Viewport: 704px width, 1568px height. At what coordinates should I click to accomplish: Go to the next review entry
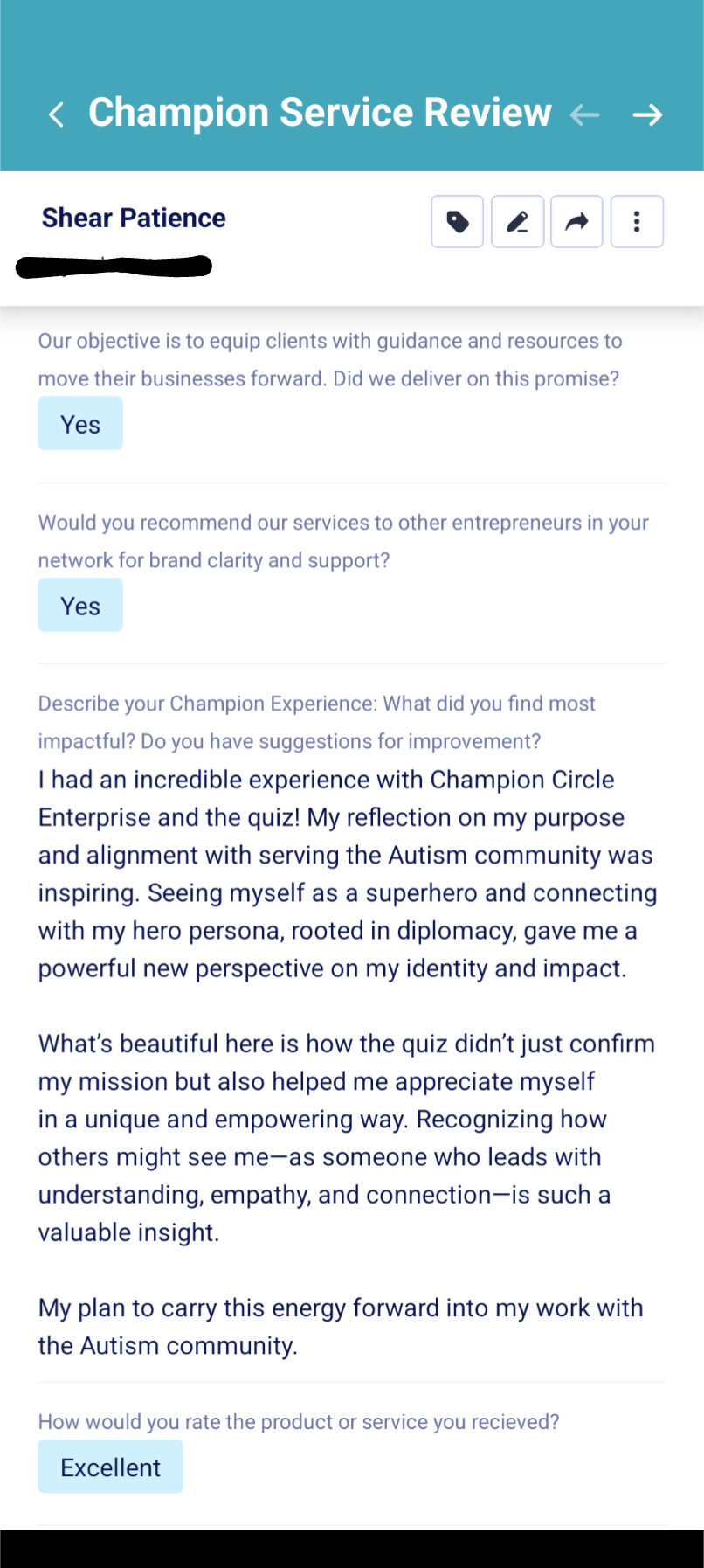(647, 114)
